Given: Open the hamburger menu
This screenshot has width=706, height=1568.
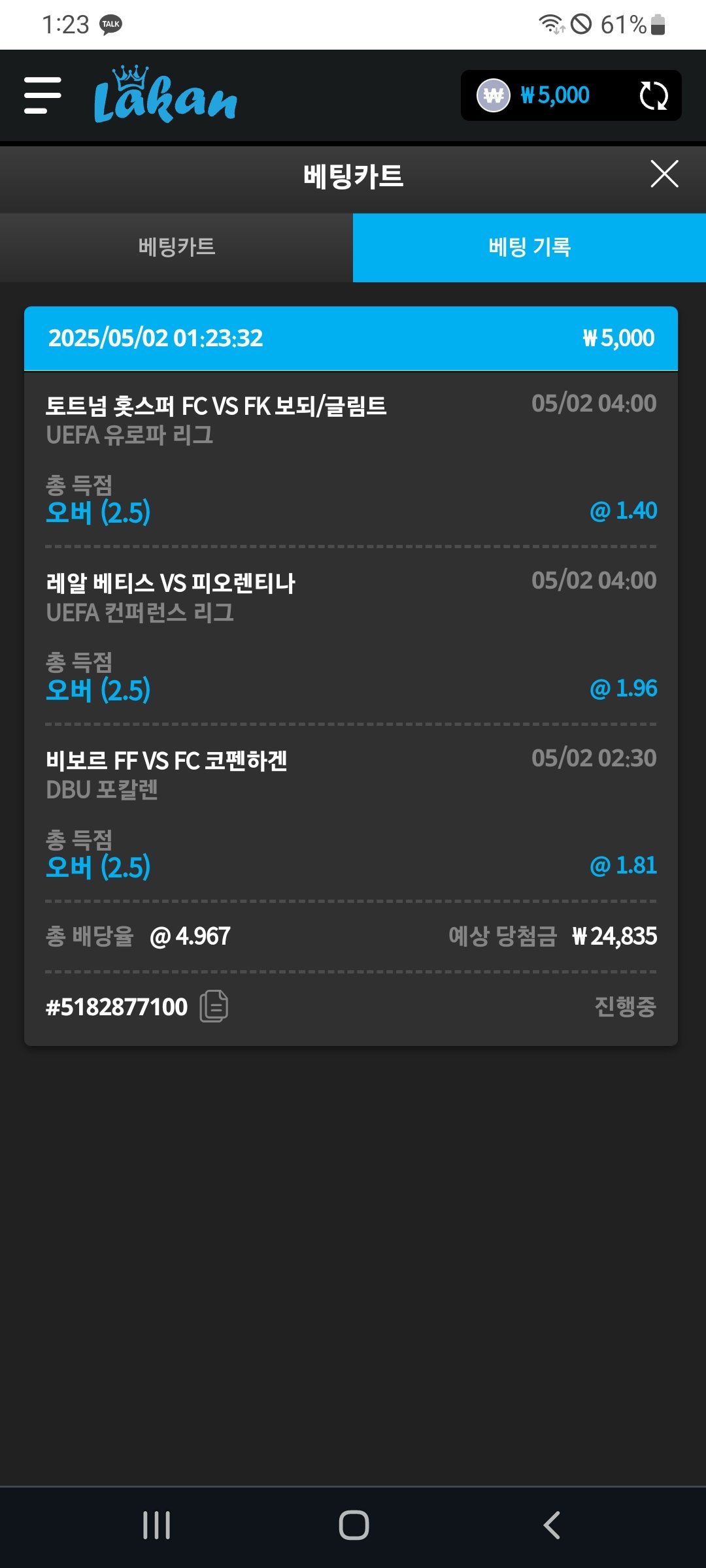Looking at the screenshot, I should tap(42, 95).
